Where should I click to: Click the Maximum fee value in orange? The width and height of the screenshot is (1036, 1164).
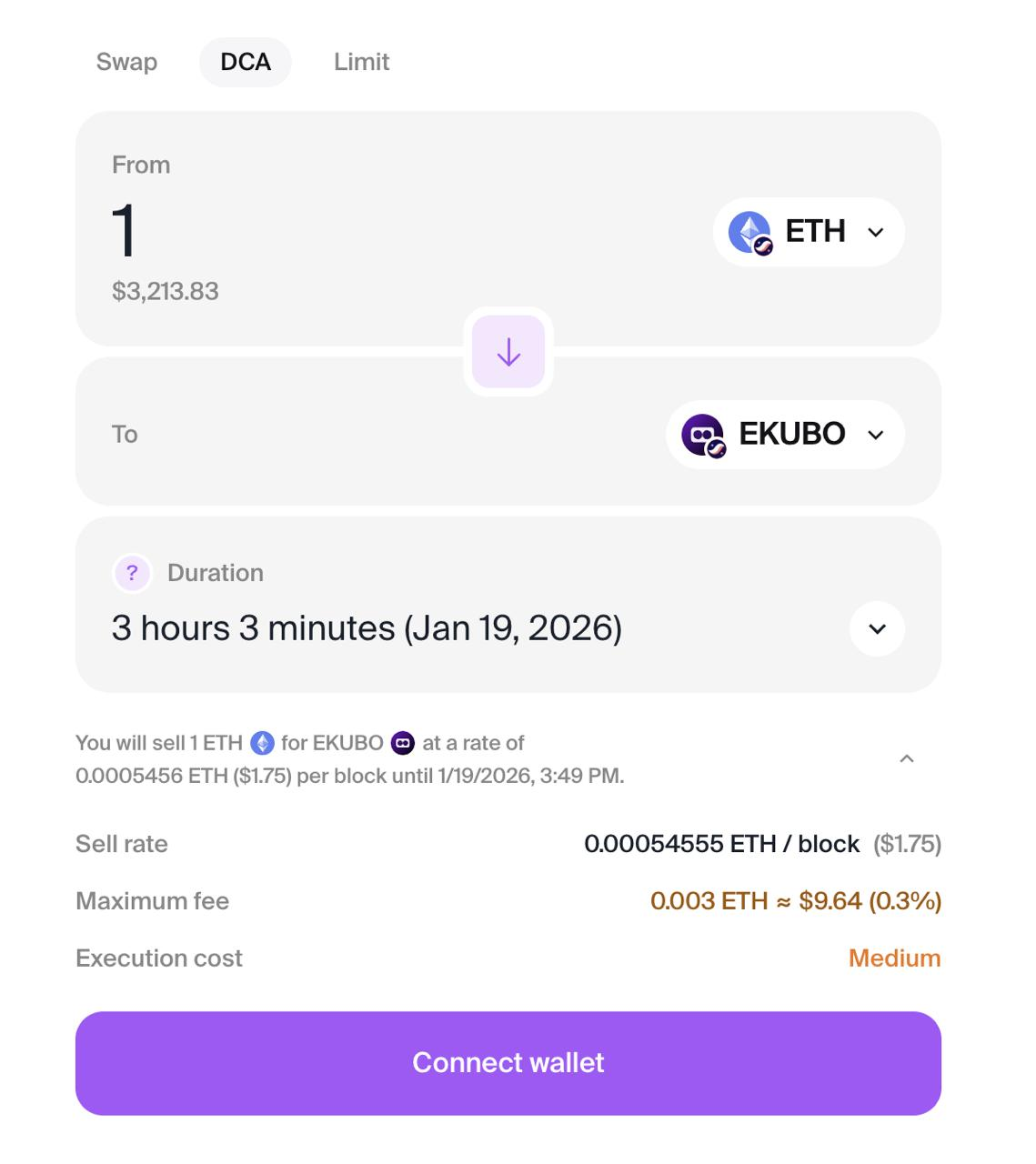[796, 901]
